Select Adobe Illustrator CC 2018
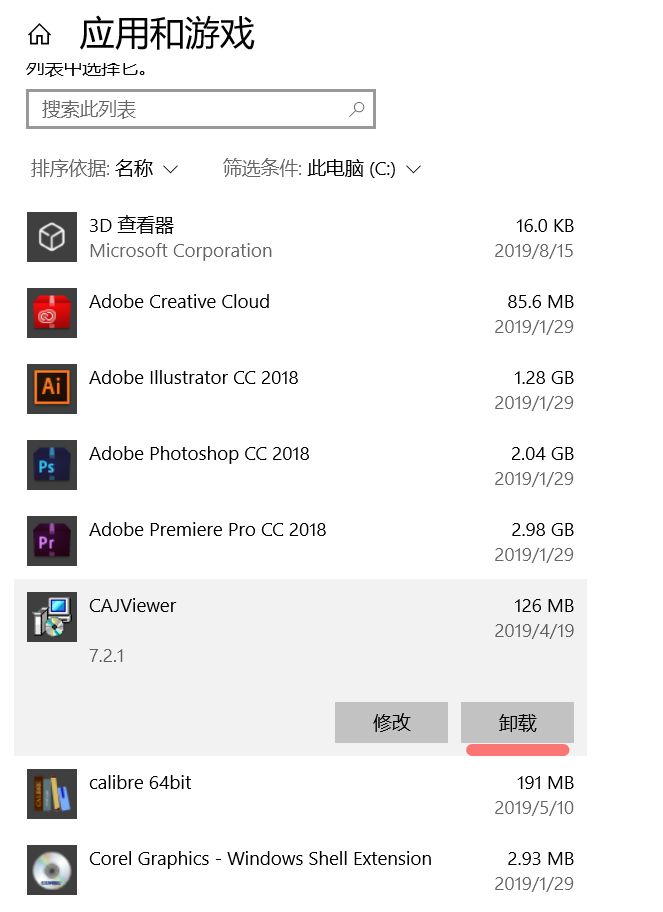Viewport: 663px width, 912px height. 300,390
